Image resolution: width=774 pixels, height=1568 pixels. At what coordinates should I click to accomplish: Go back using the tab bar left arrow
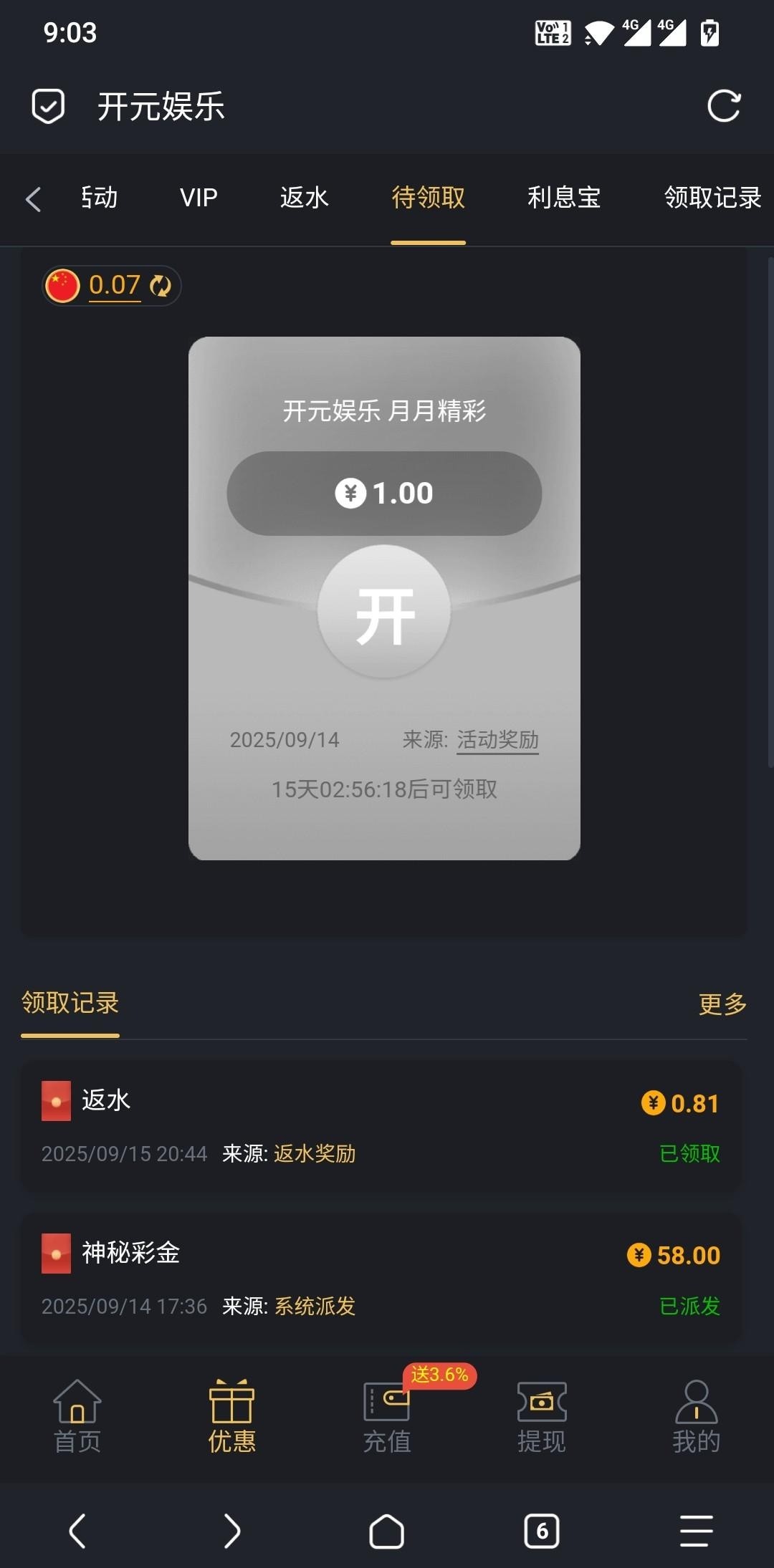coord(33,199)
